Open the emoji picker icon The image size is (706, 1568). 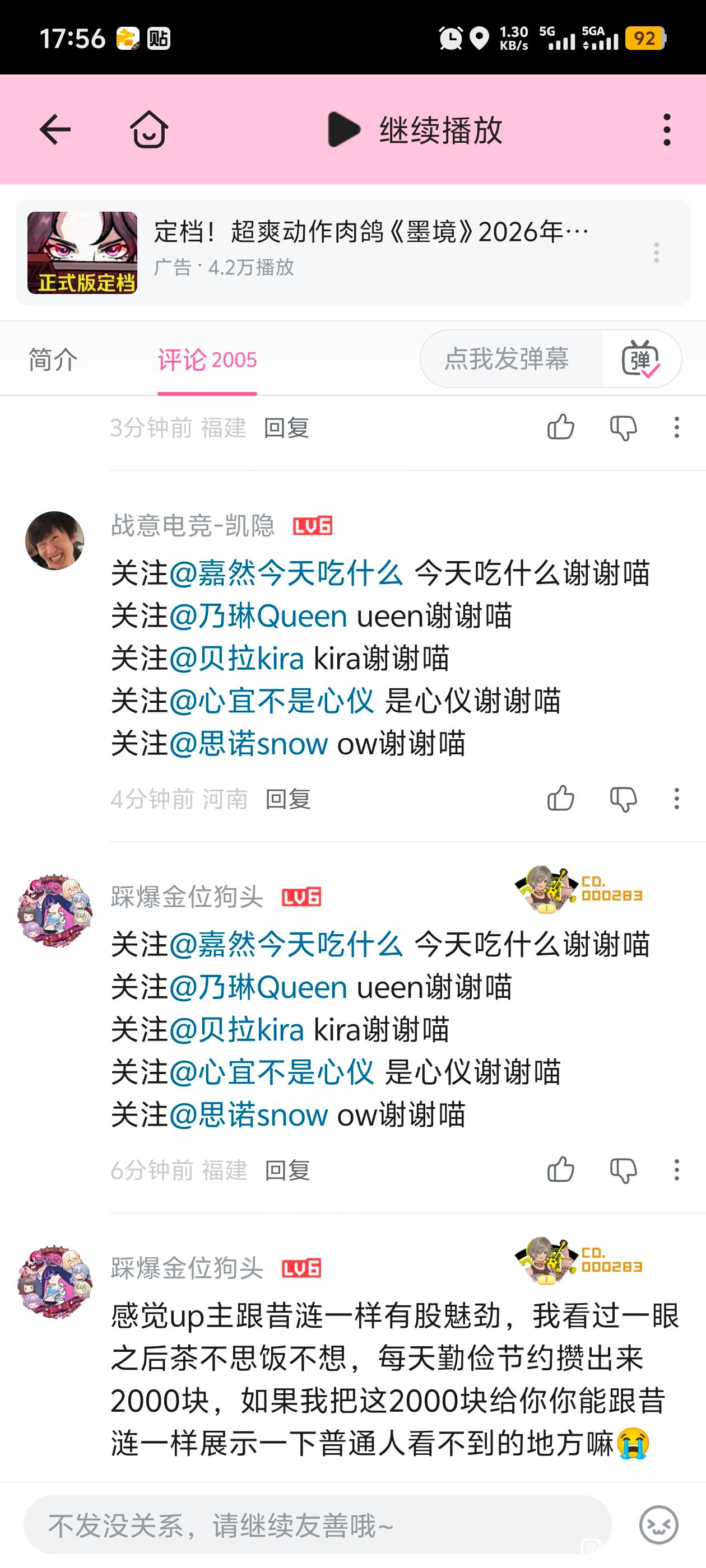tap(658, 1525)
